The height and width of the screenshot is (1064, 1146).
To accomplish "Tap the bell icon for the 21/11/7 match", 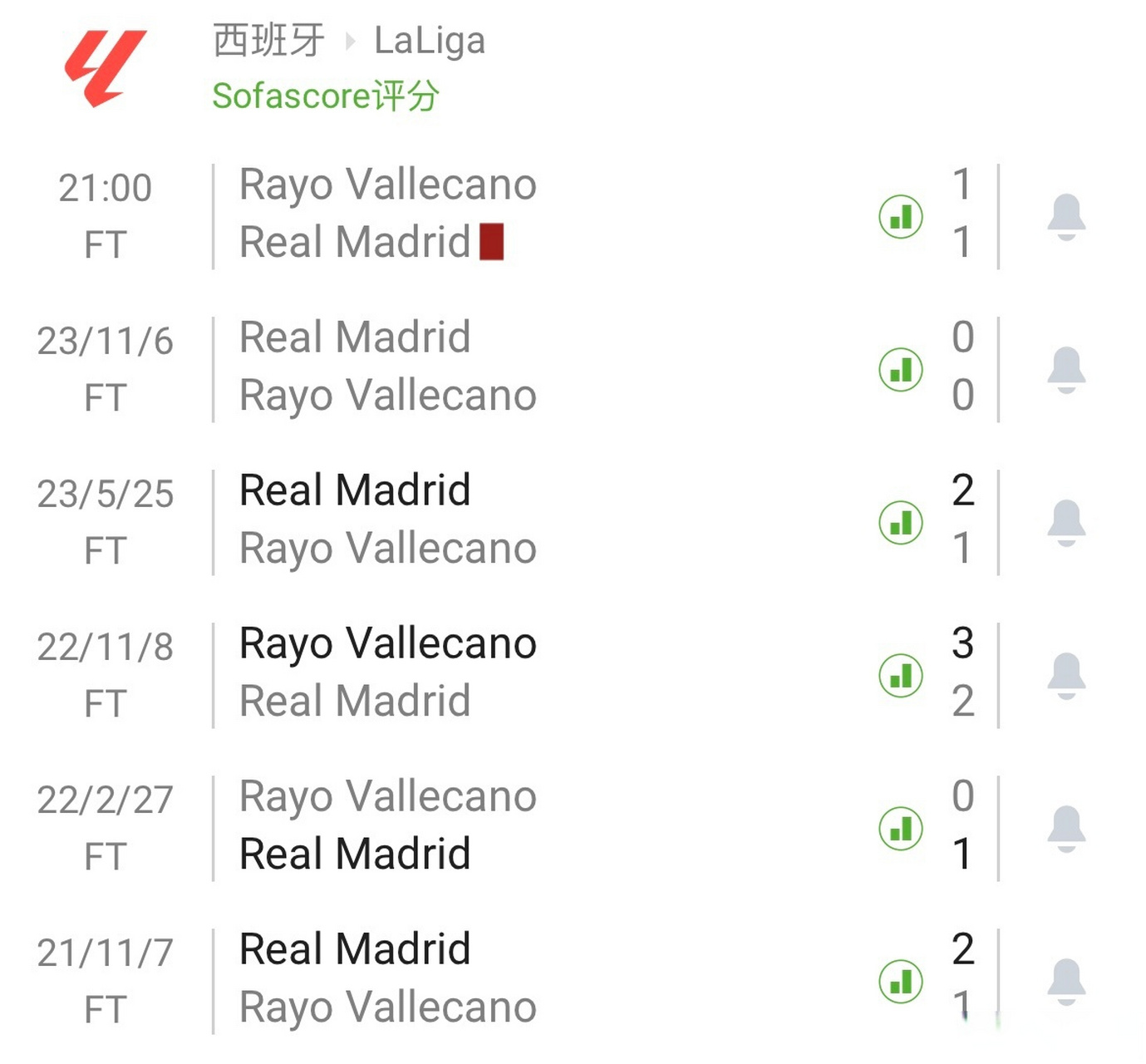I will click(x=1066, y=981).
